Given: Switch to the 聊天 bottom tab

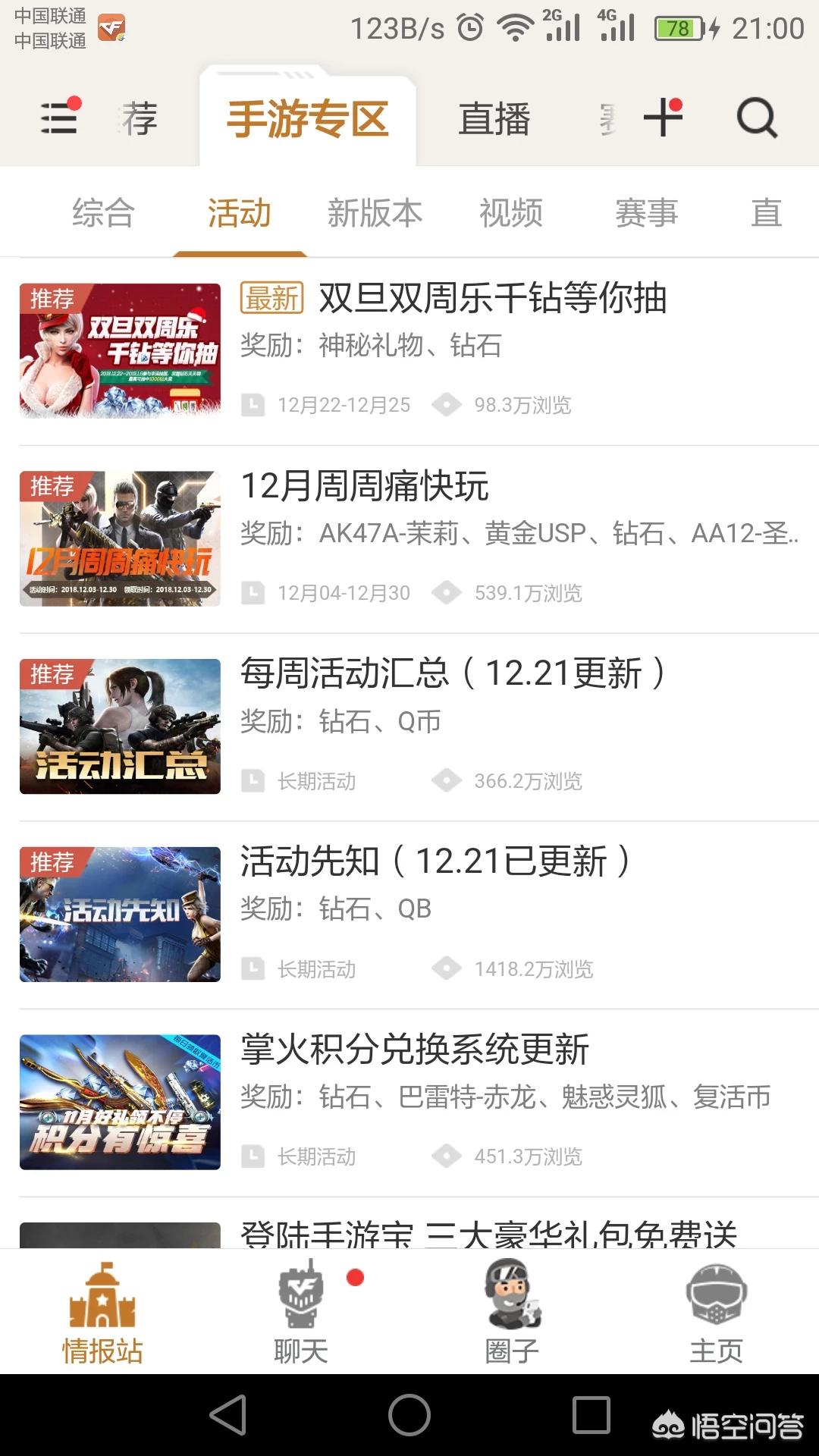Looking at the screenshot, I should 301,1312.
